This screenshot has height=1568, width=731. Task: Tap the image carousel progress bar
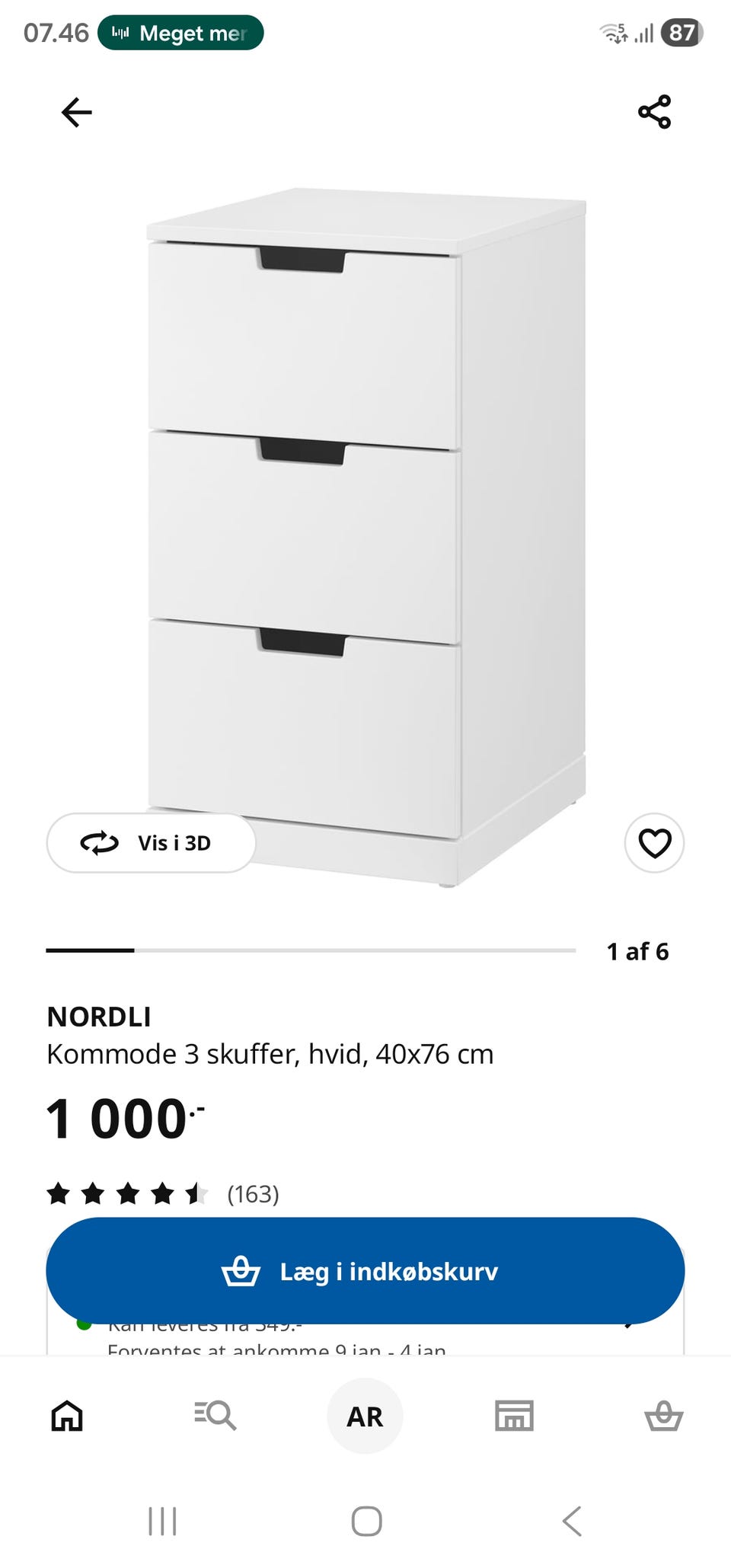[312, 950]
